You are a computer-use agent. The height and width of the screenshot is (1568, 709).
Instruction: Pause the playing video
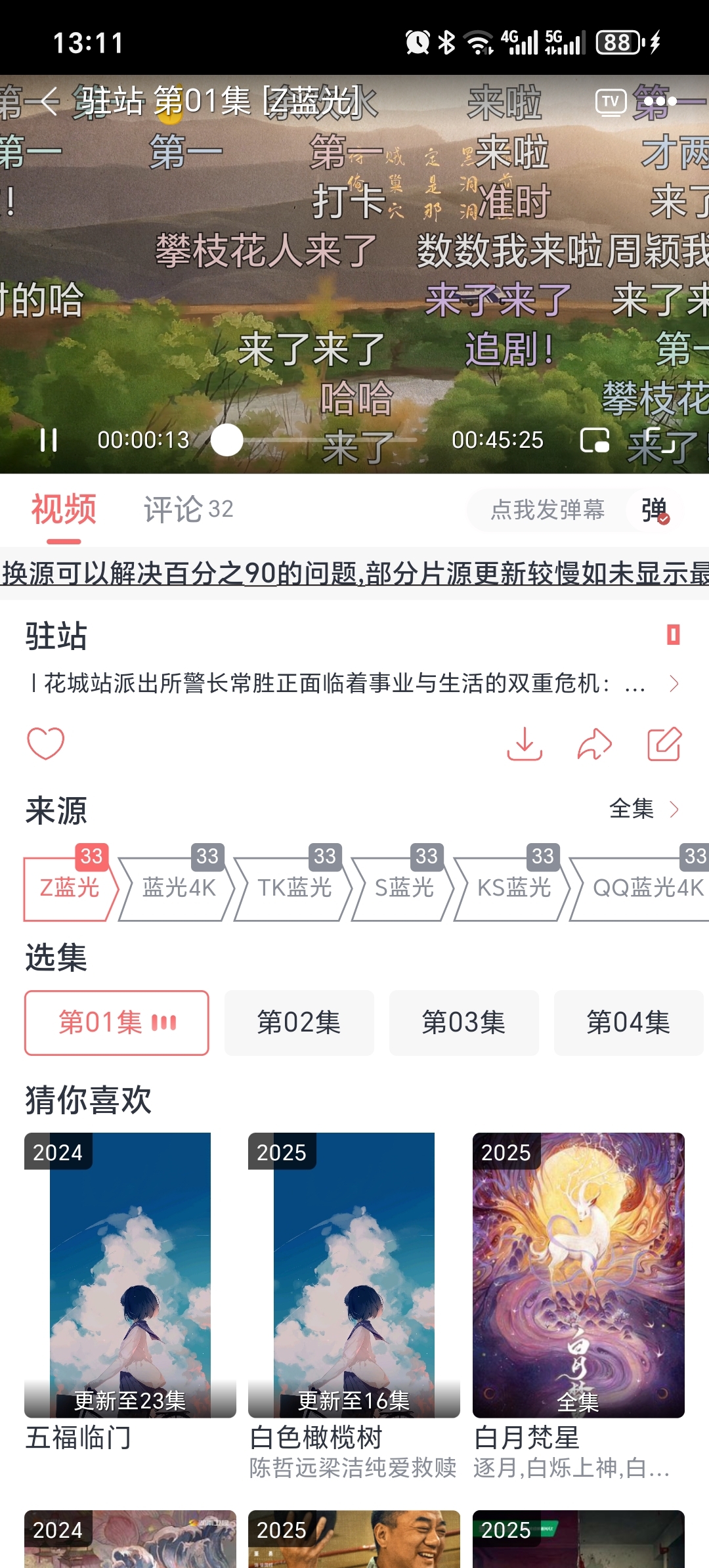coord(49,440)
